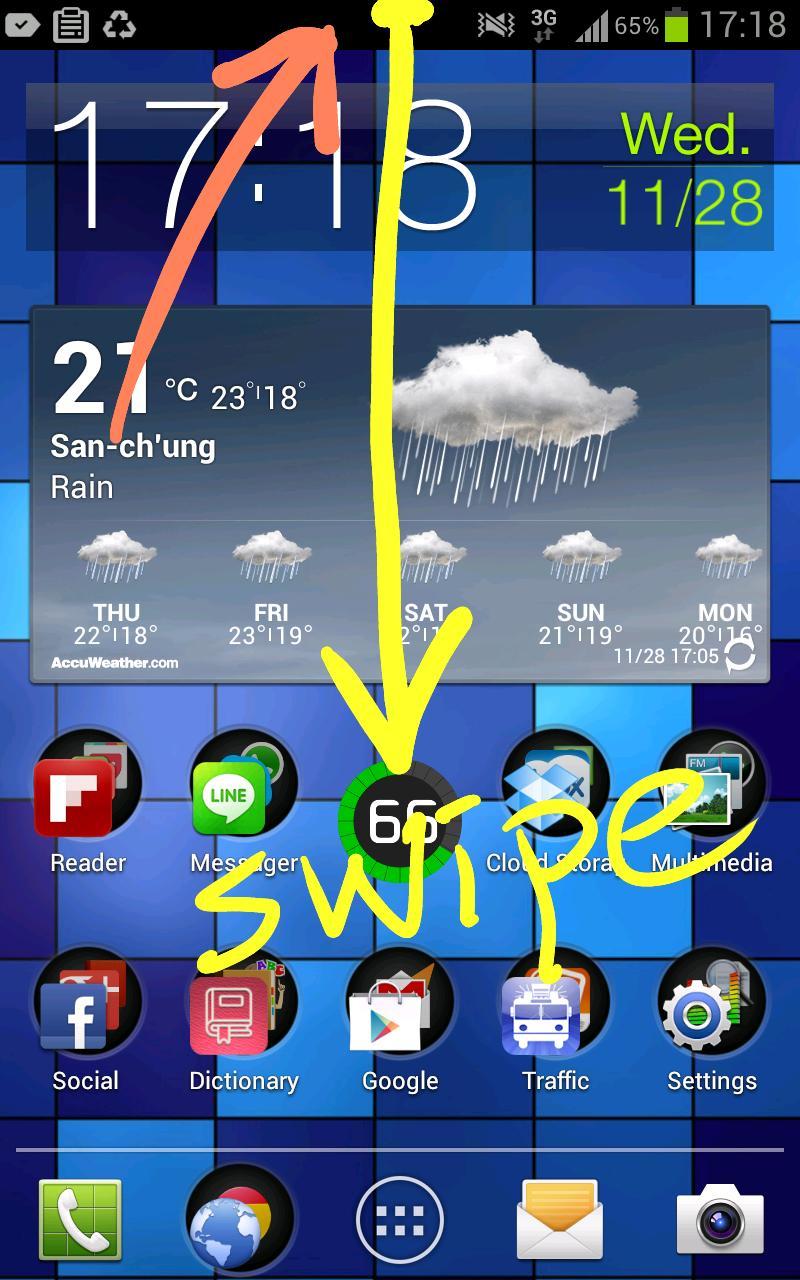
Task: Open the Messages envelope app
Action: [560, 1219]
